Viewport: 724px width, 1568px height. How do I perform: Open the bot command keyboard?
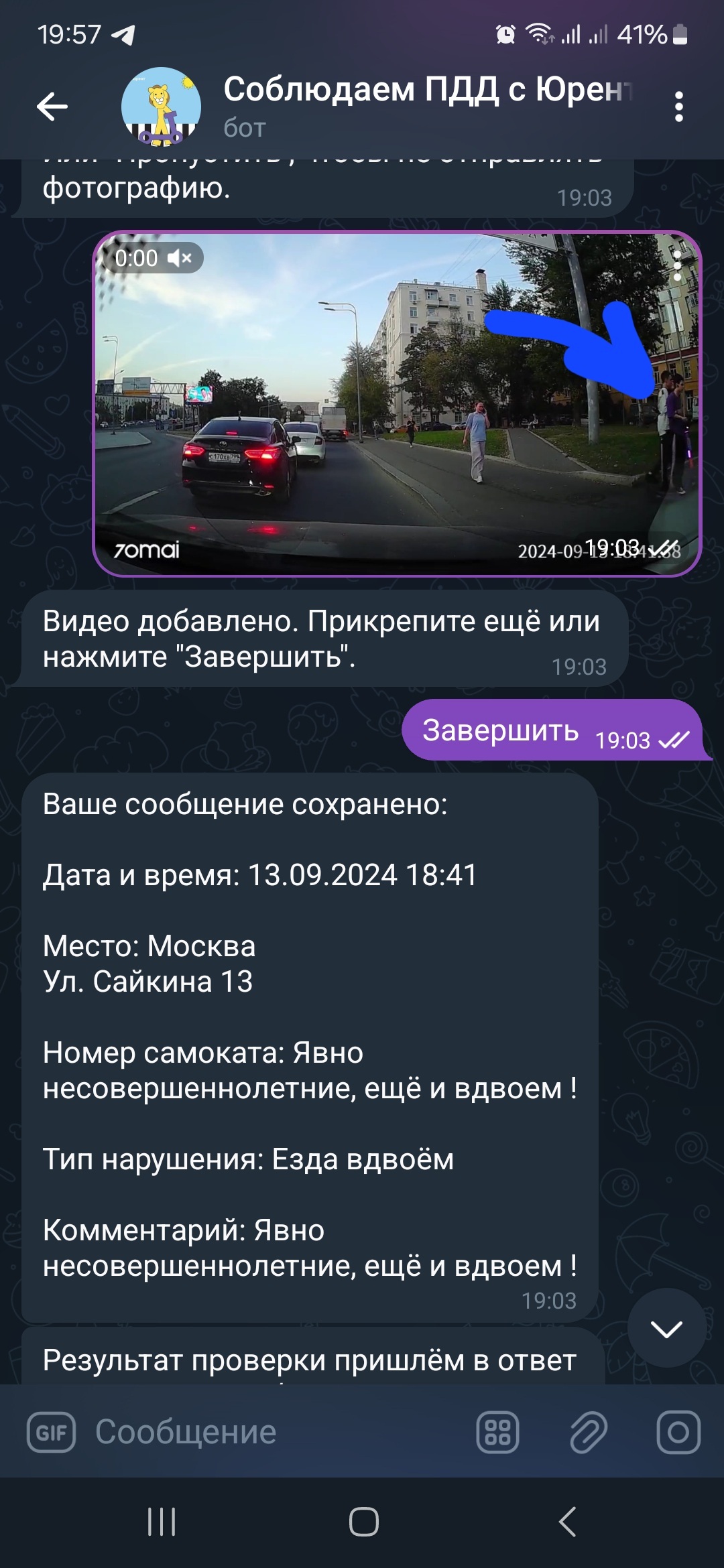pyautogui.click(x=497, y=1432)
